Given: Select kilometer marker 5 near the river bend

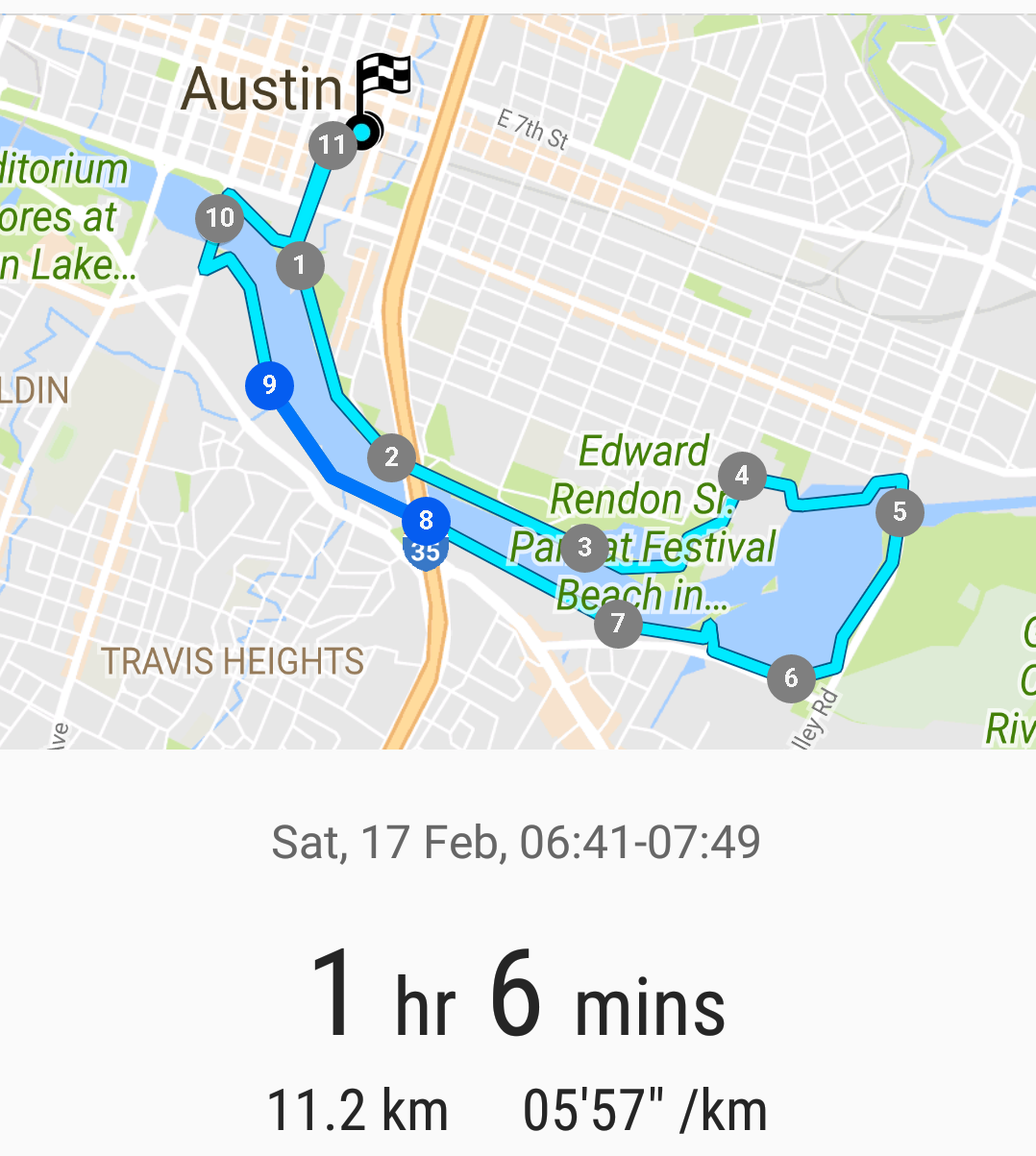Looking at the screenshot, I should coord(899,513).
